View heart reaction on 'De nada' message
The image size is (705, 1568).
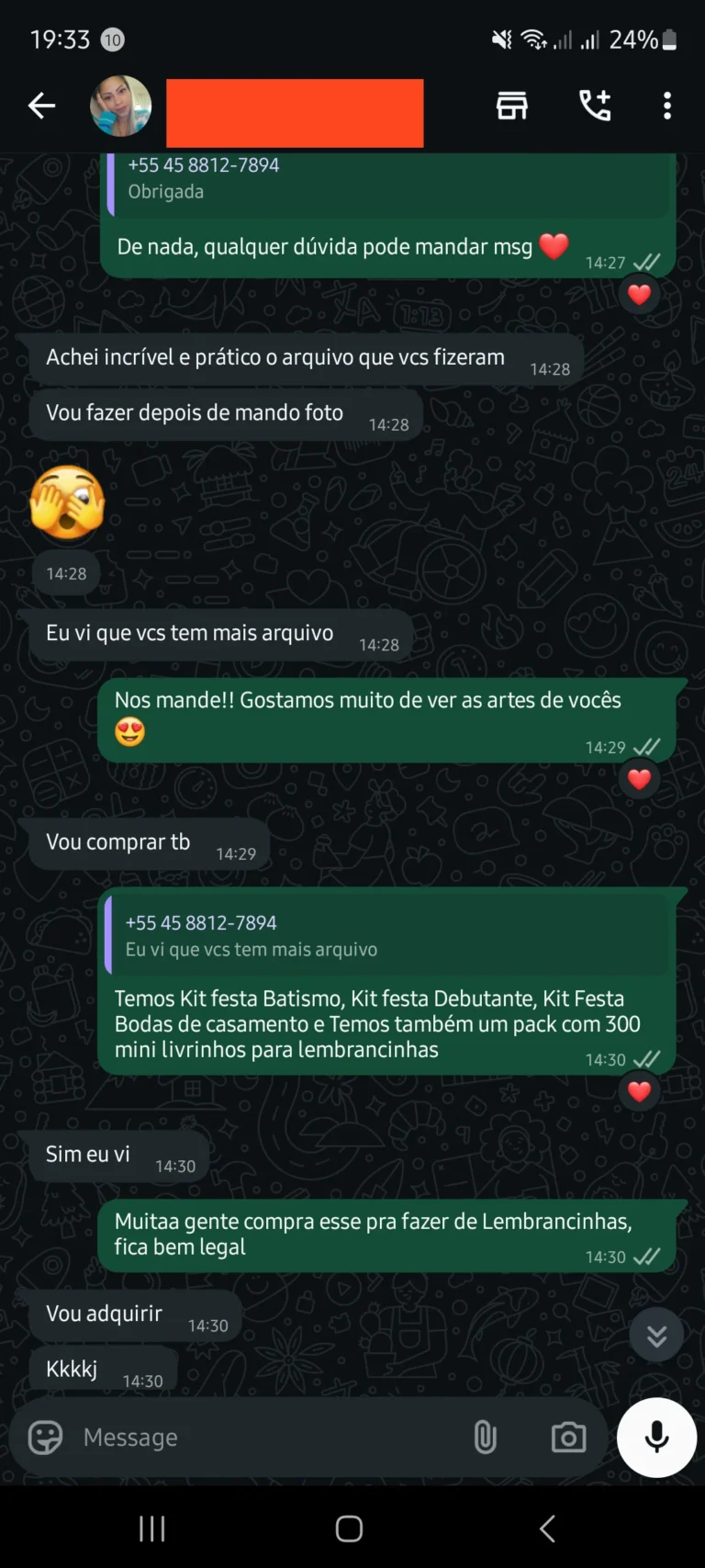point(639,295)
